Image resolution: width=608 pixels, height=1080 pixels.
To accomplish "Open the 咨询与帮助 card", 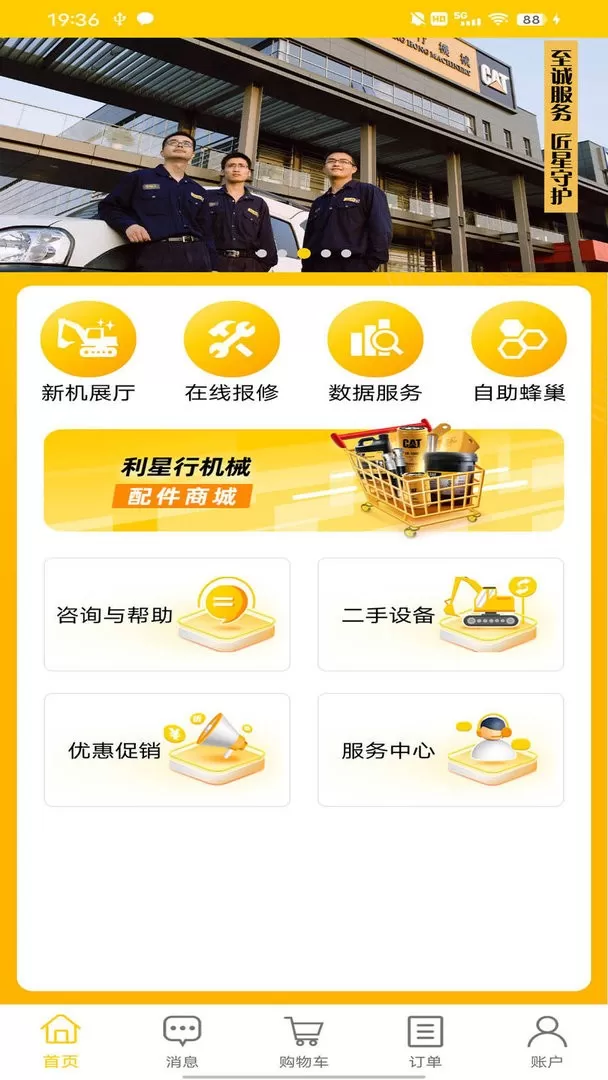I will pos(167,614).
